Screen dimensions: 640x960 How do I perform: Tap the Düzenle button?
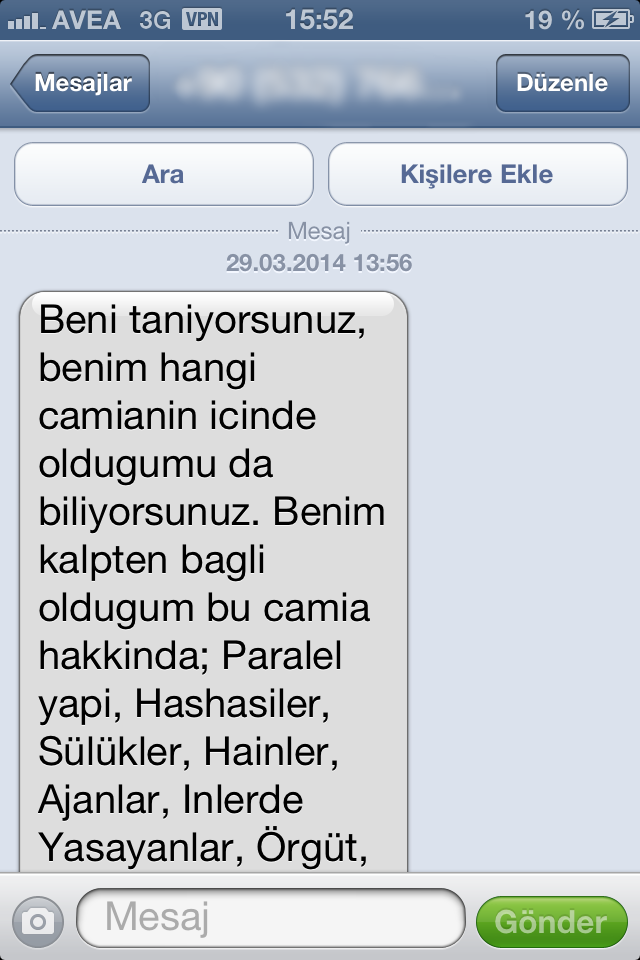(562, 83)
